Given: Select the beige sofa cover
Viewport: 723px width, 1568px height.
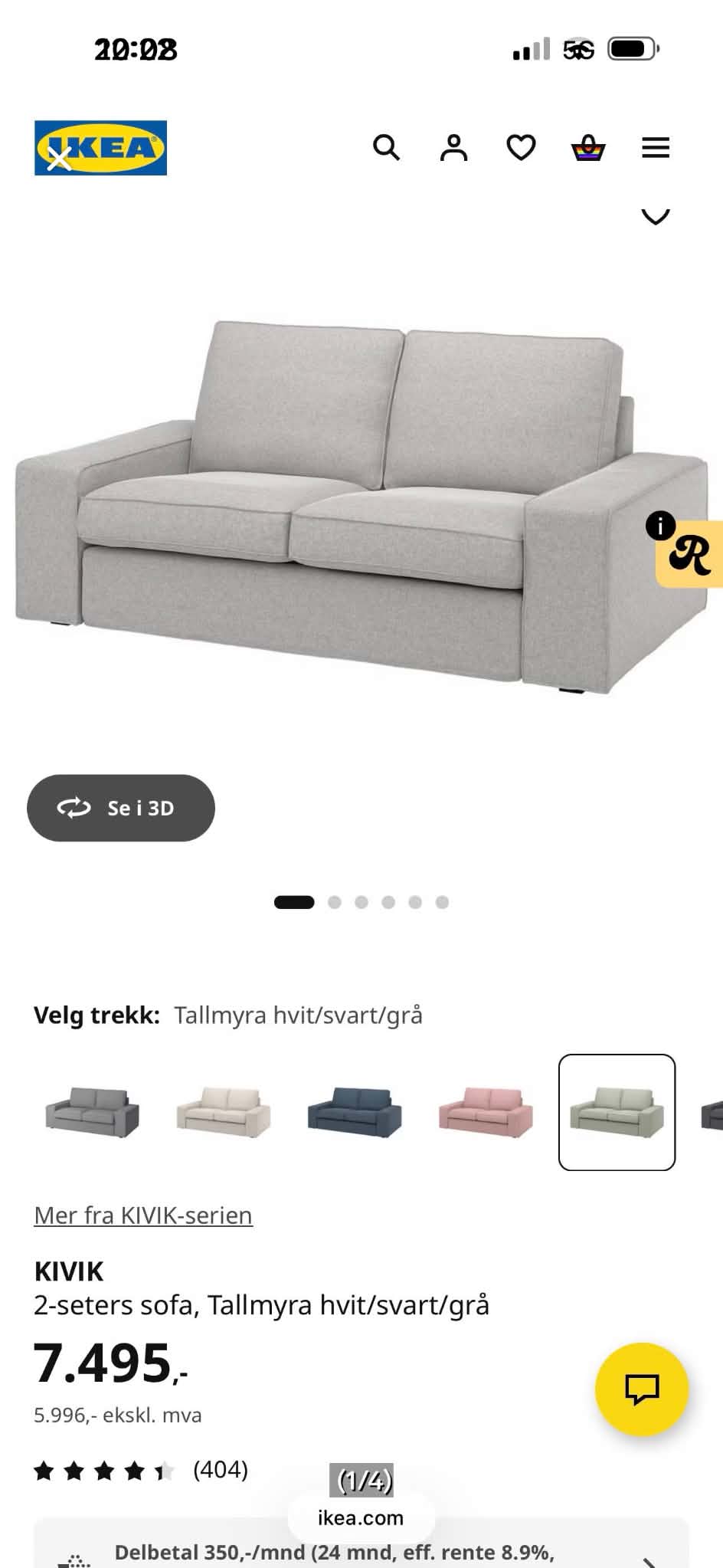Looking at the screenshot, I should point(224,1112).
